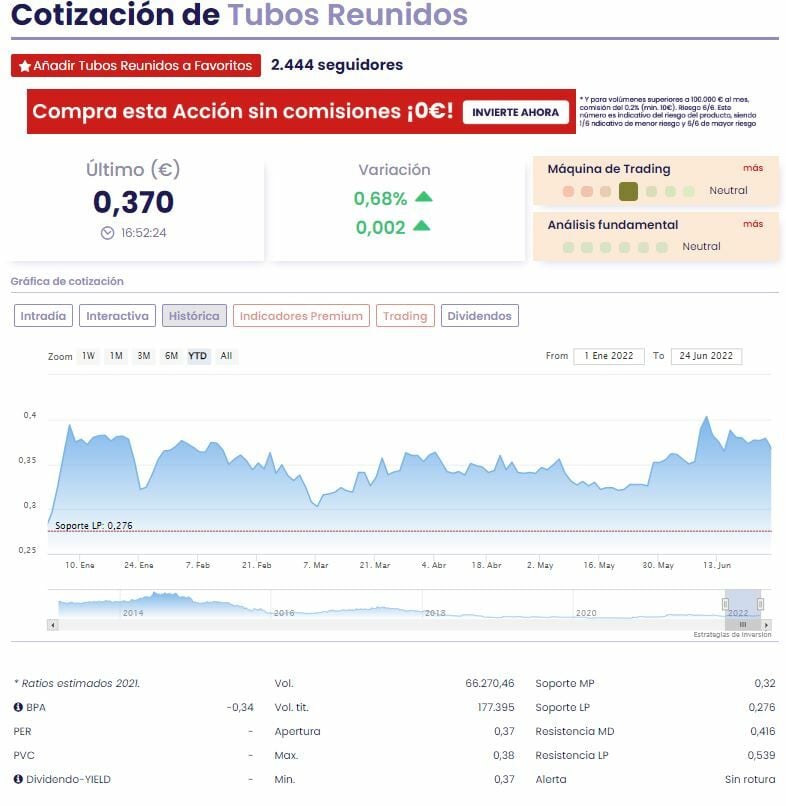The image size is (786, 806).
Task: Tap the right arrow of chart scrollbar
Action: [769, 625]
